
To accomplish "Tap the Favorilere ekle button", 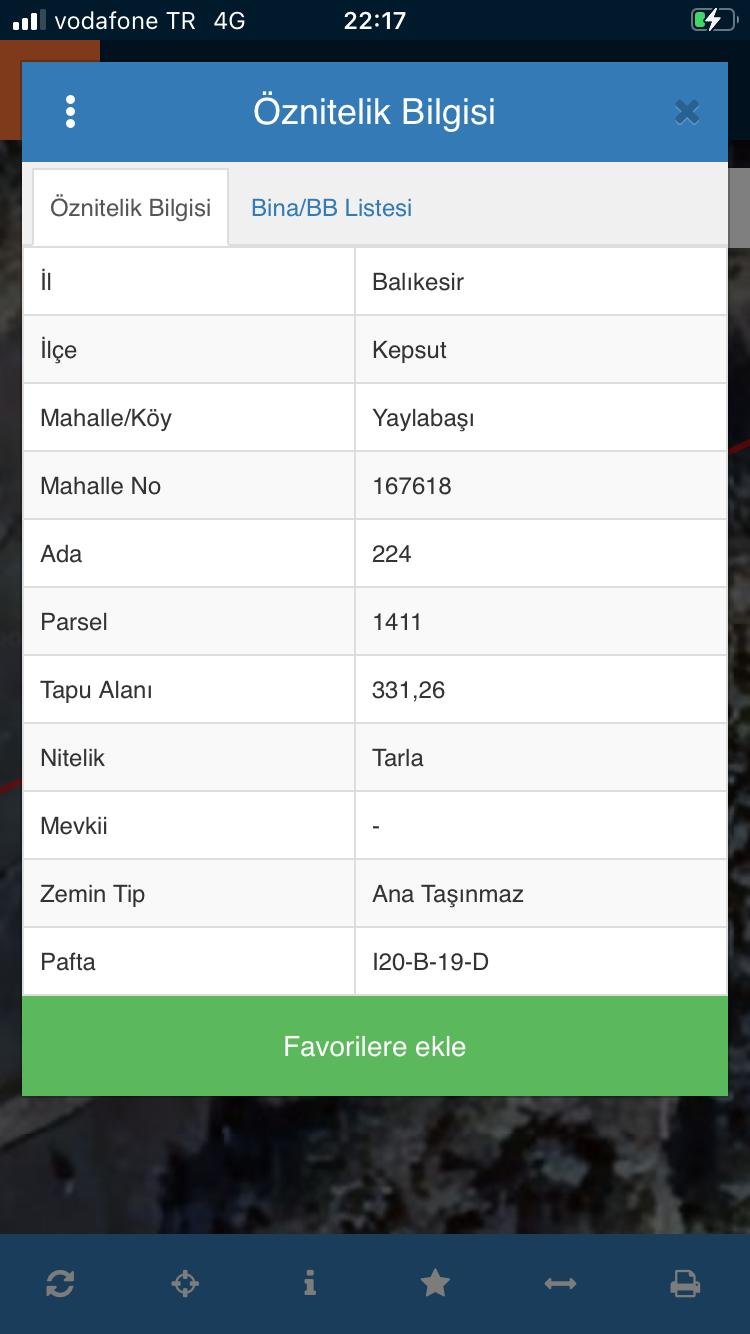I will [x=375, y=1046].
